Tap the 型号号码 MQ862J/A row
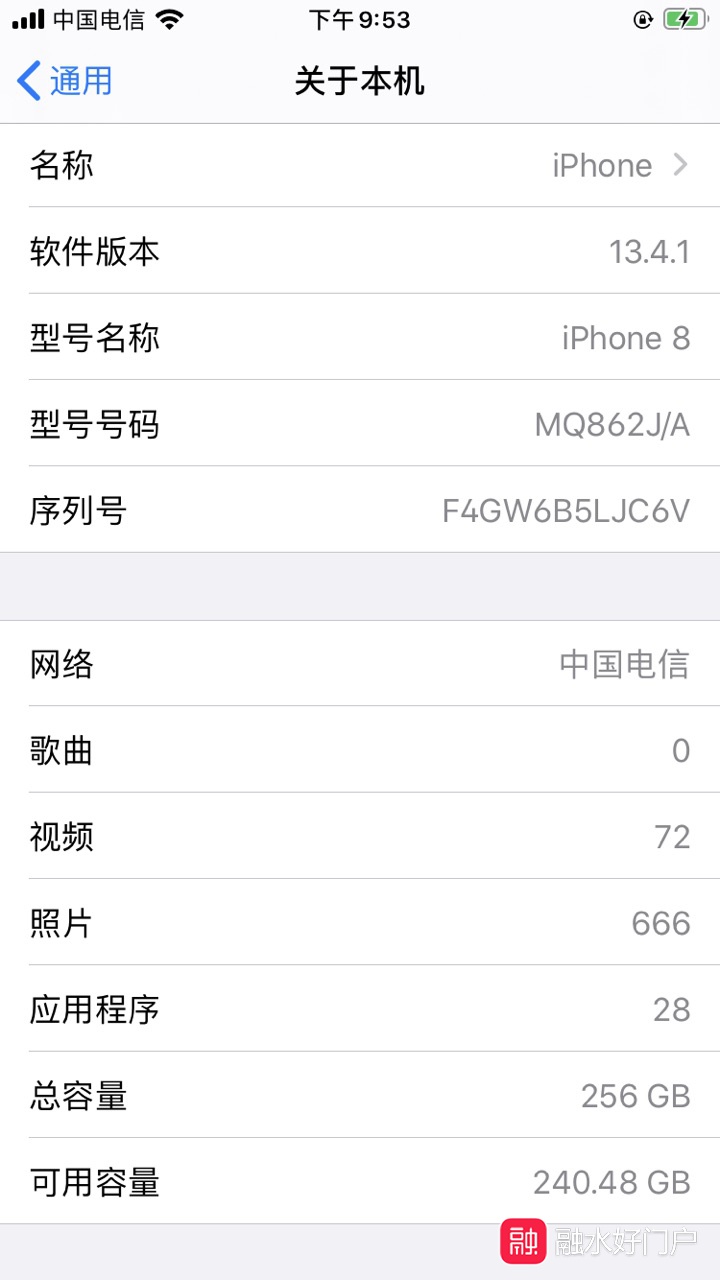The width and height of the screenshot is (720, 1280). click(360, 424)
